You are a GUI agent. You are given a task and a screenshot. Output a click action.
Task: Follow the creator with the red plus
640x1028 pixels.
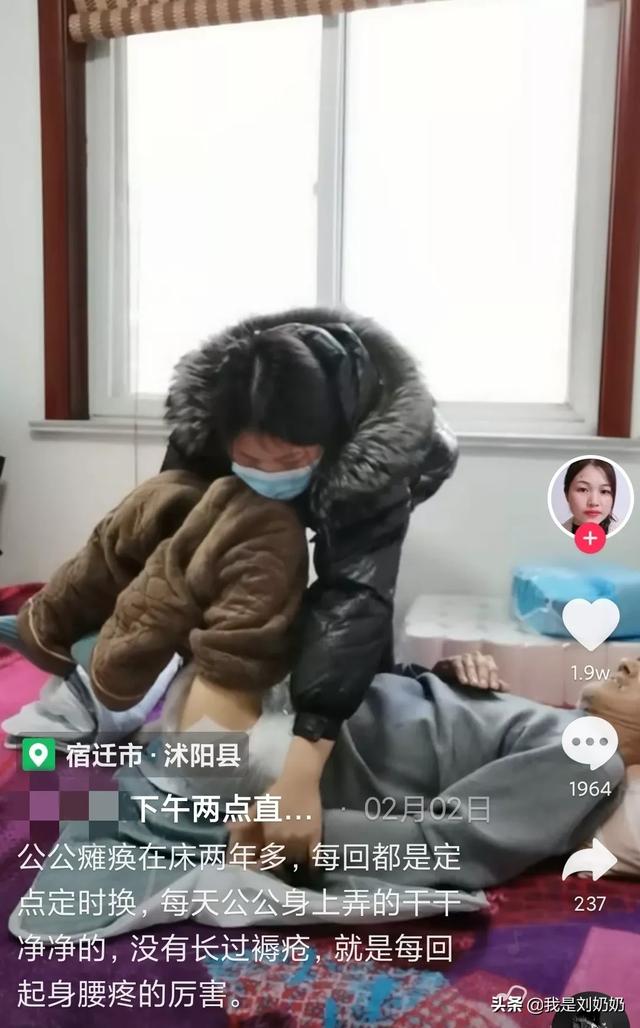click(590, 539)
